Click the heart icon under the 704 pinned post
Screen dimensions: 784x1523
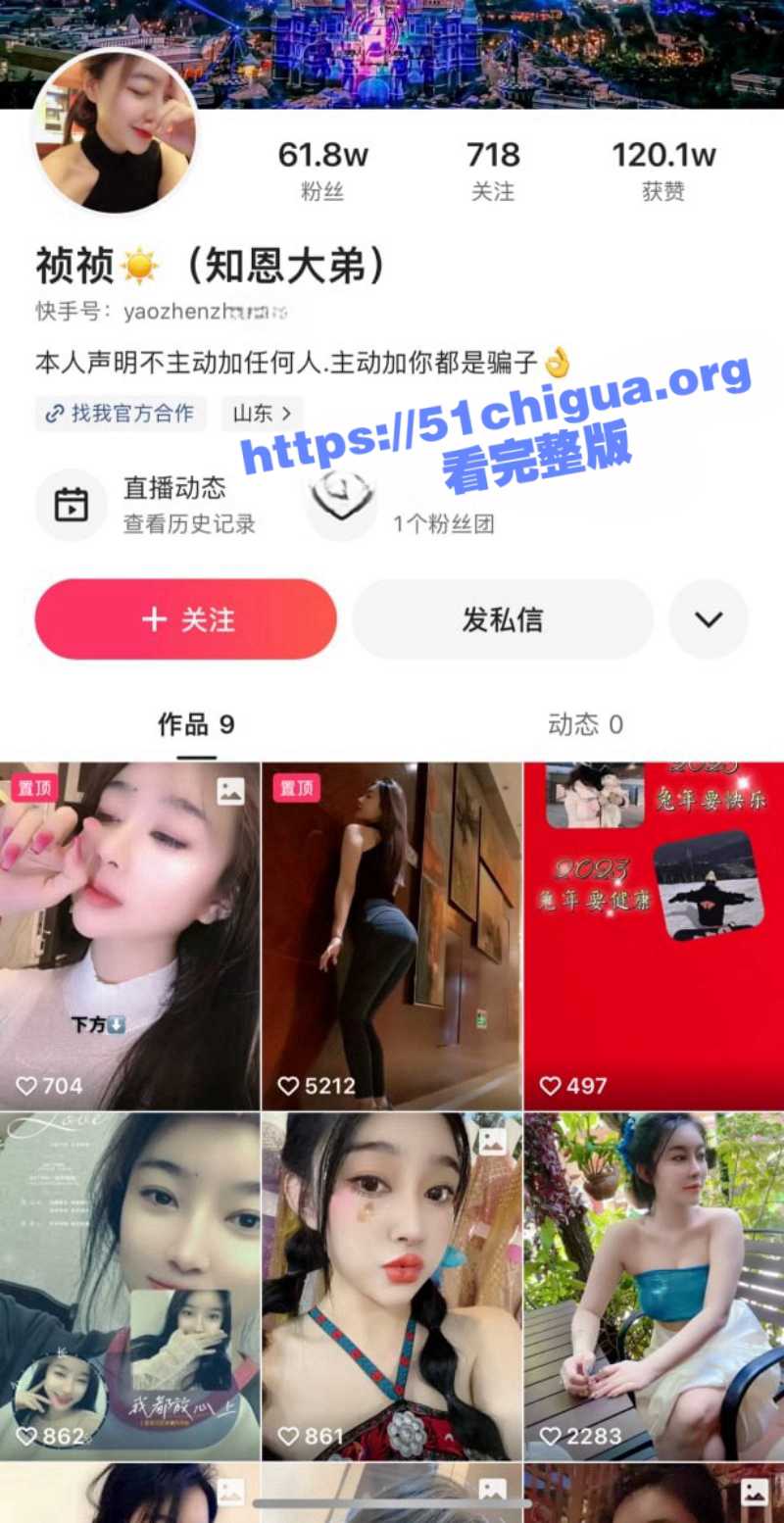26,1085
